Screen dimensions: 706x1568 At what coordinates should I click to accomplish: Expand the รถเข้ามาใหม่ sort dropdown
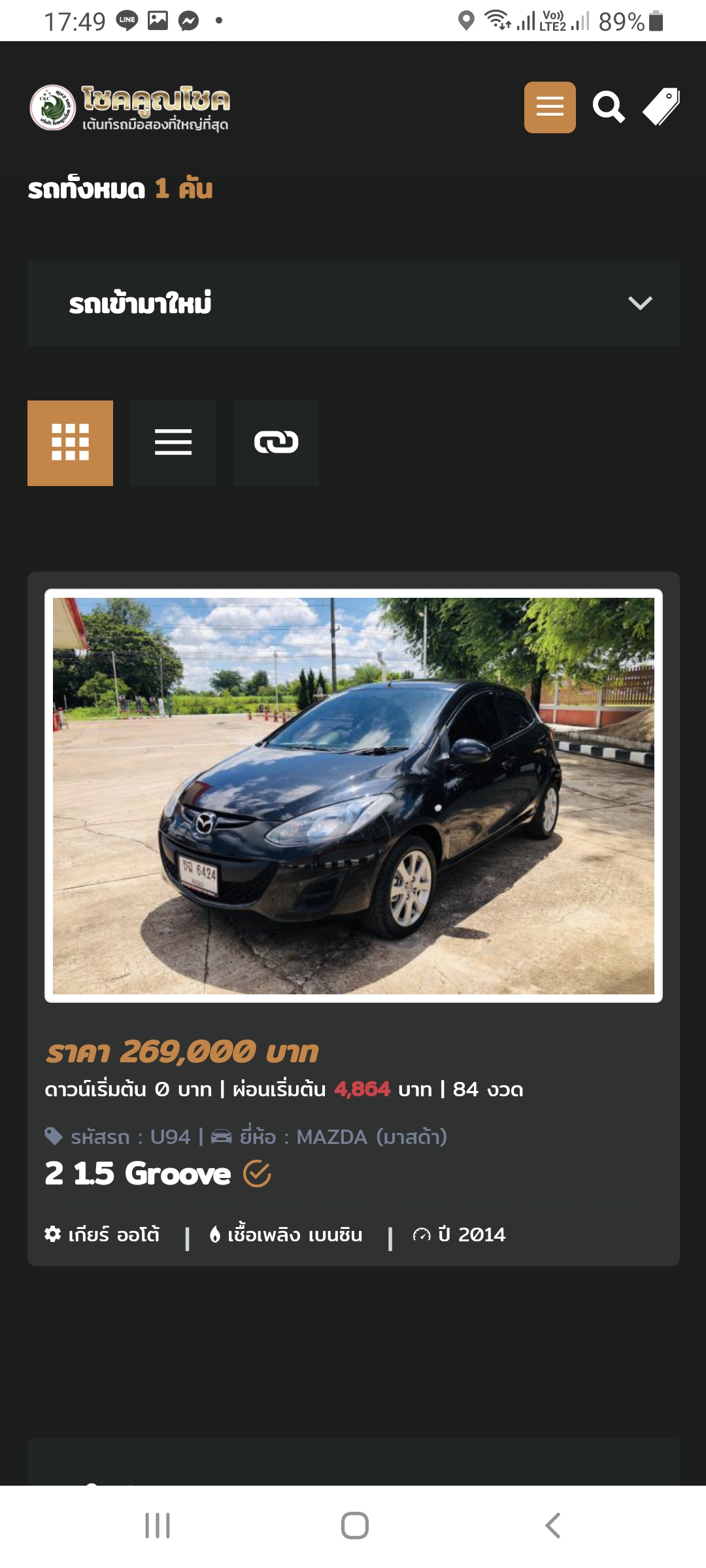point(353,303)
